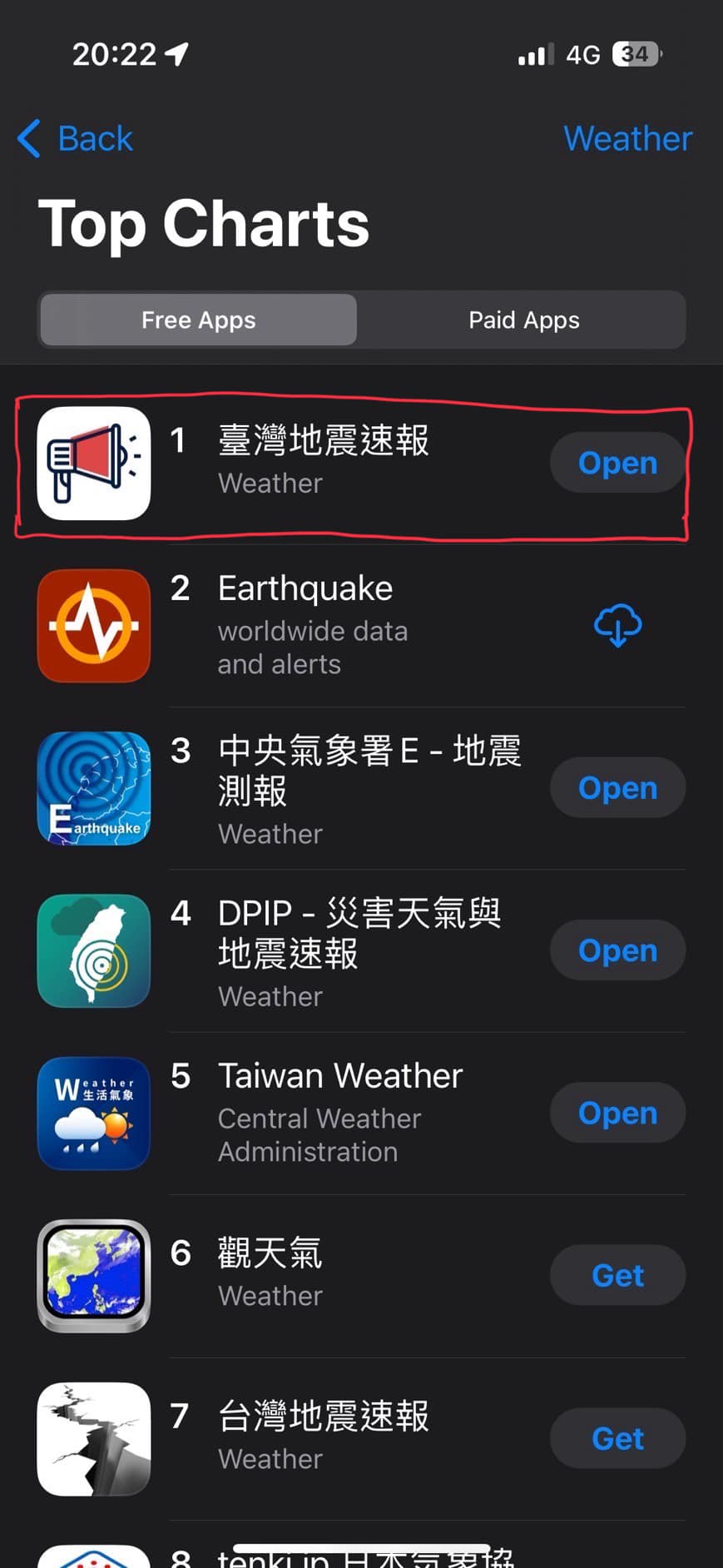723x1568 pixels.
Task: Select the Free Apps segment
Action: point(199,320)
